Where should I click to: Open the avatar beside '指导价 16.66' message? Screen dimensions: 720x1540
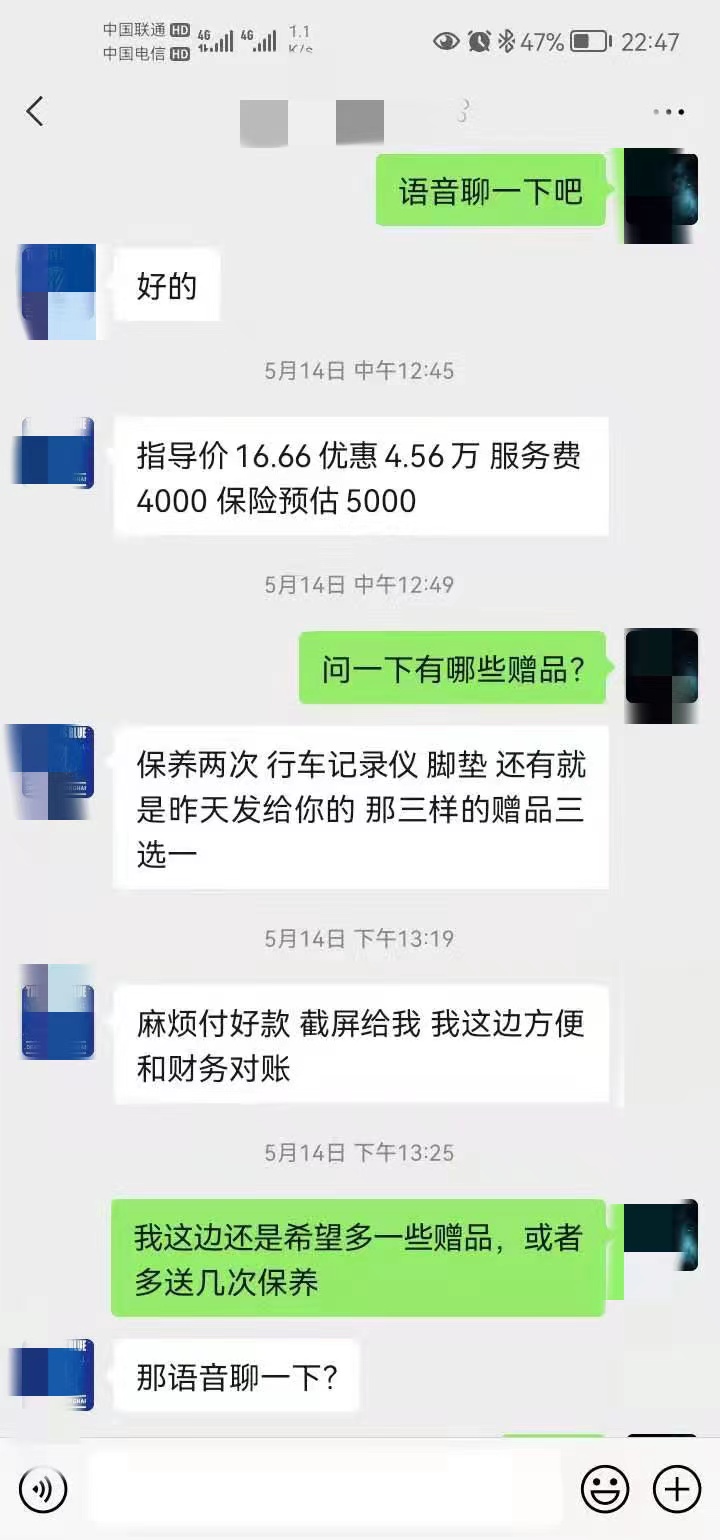click(x=56, y=453)
